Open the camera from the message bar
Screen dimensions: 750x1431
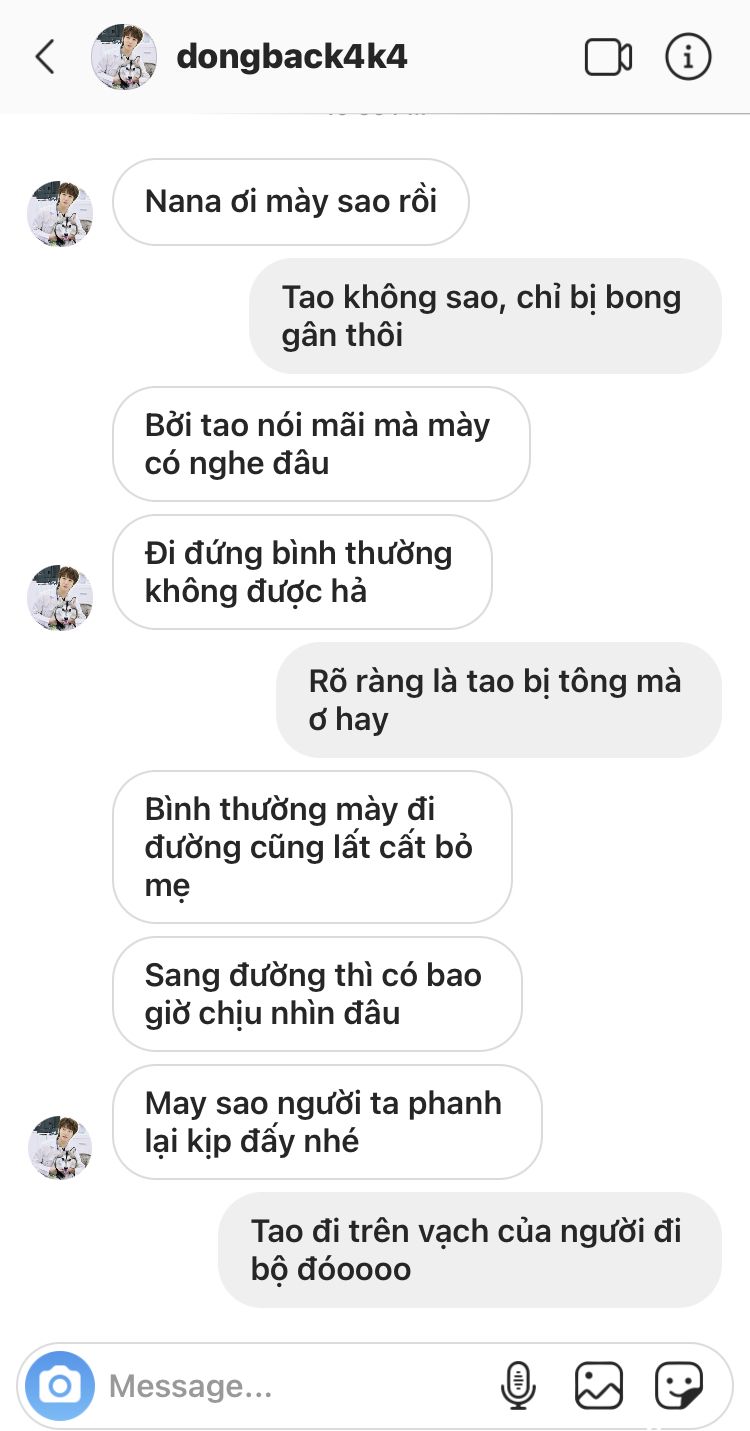coord(60,1386)
